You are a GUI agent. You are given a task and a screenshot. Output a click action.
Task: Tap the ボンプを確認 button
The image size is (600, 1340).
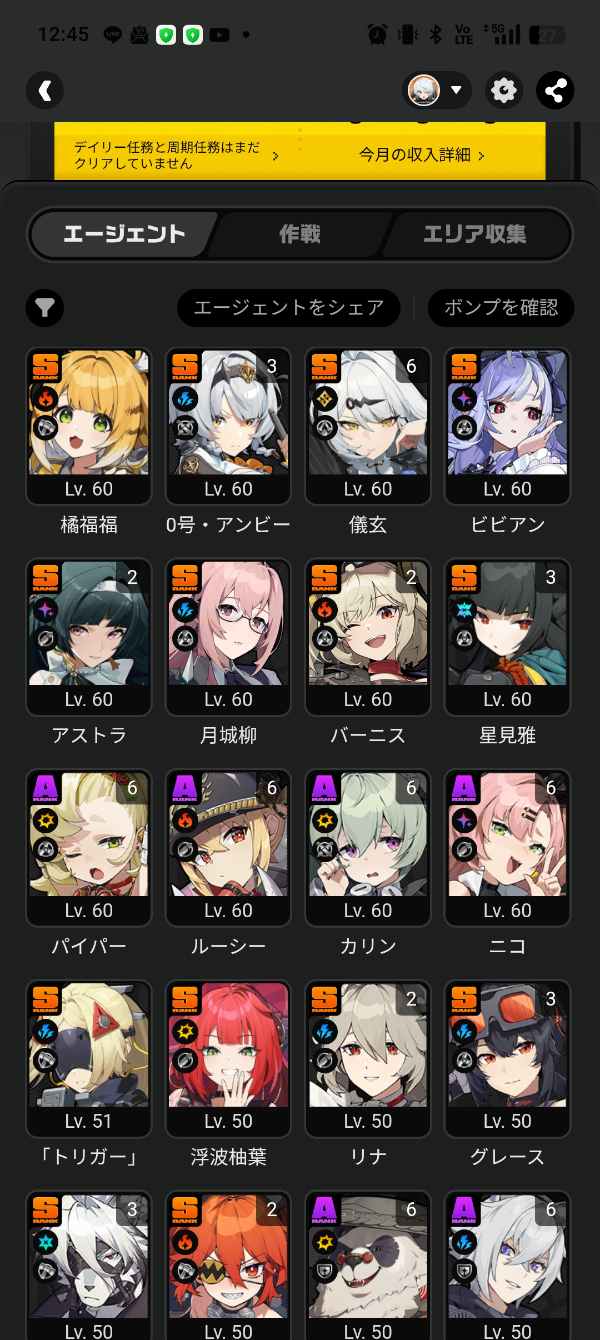(x=501, y=308)
